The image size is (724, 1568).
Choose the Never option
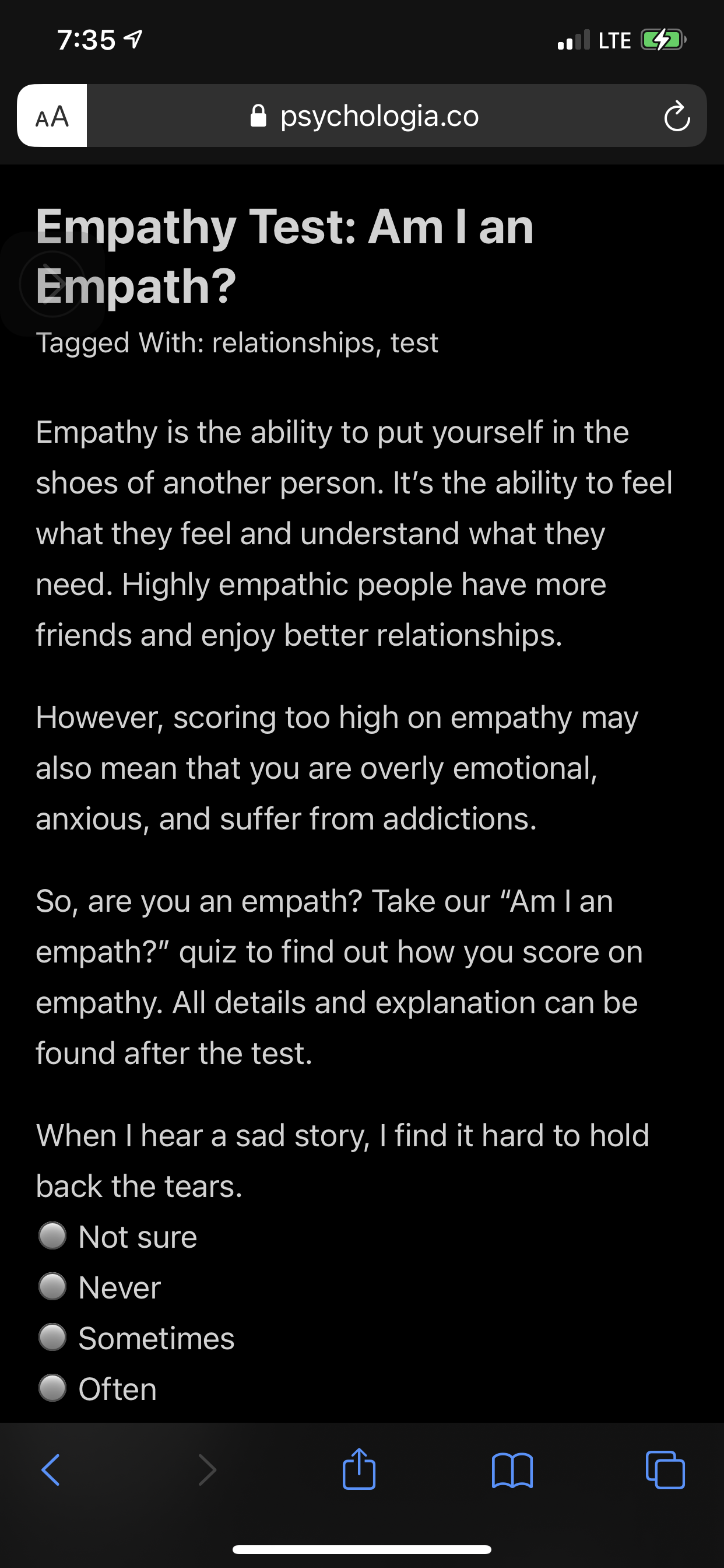click(x=52, y=1287)
